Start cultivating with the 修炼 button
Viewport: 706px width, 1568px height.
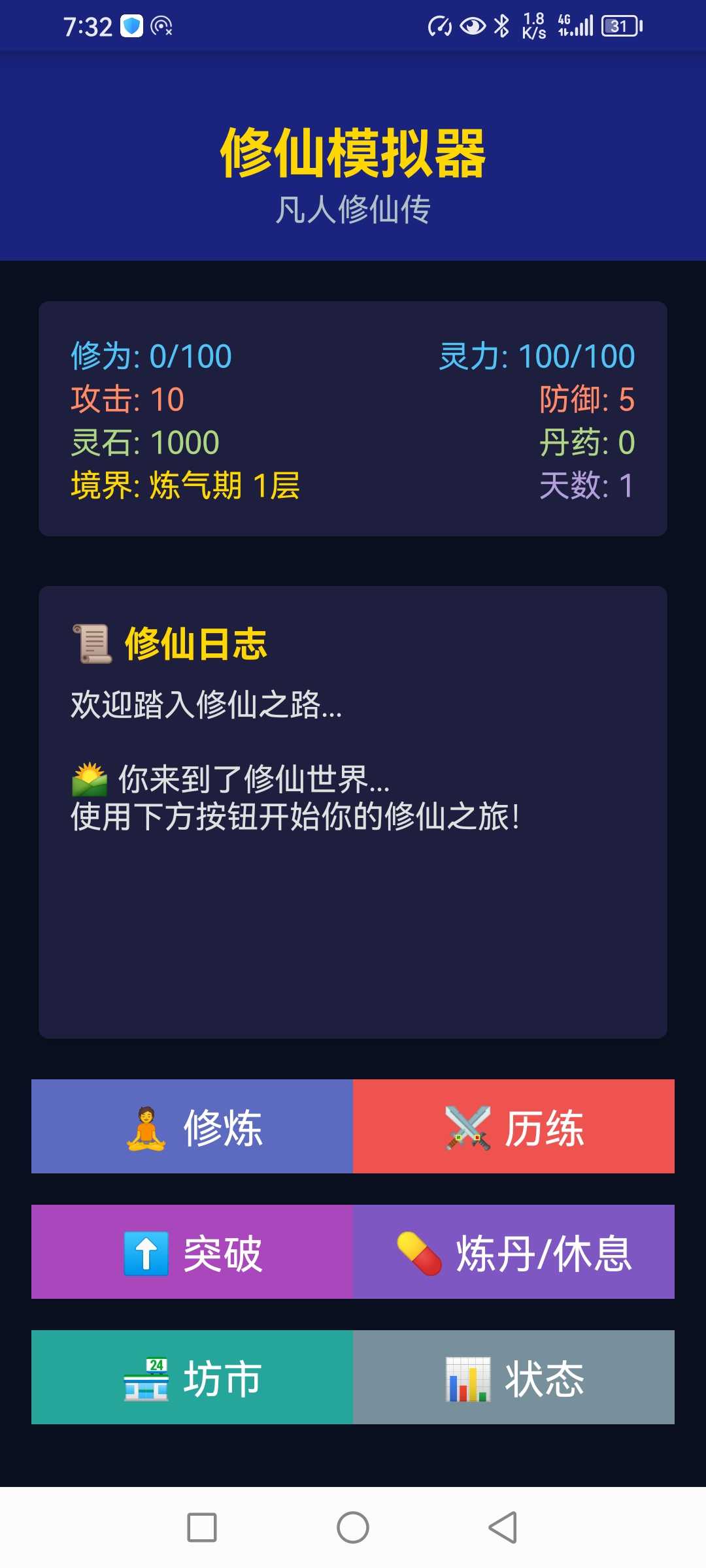click(x=192, y=1126)
